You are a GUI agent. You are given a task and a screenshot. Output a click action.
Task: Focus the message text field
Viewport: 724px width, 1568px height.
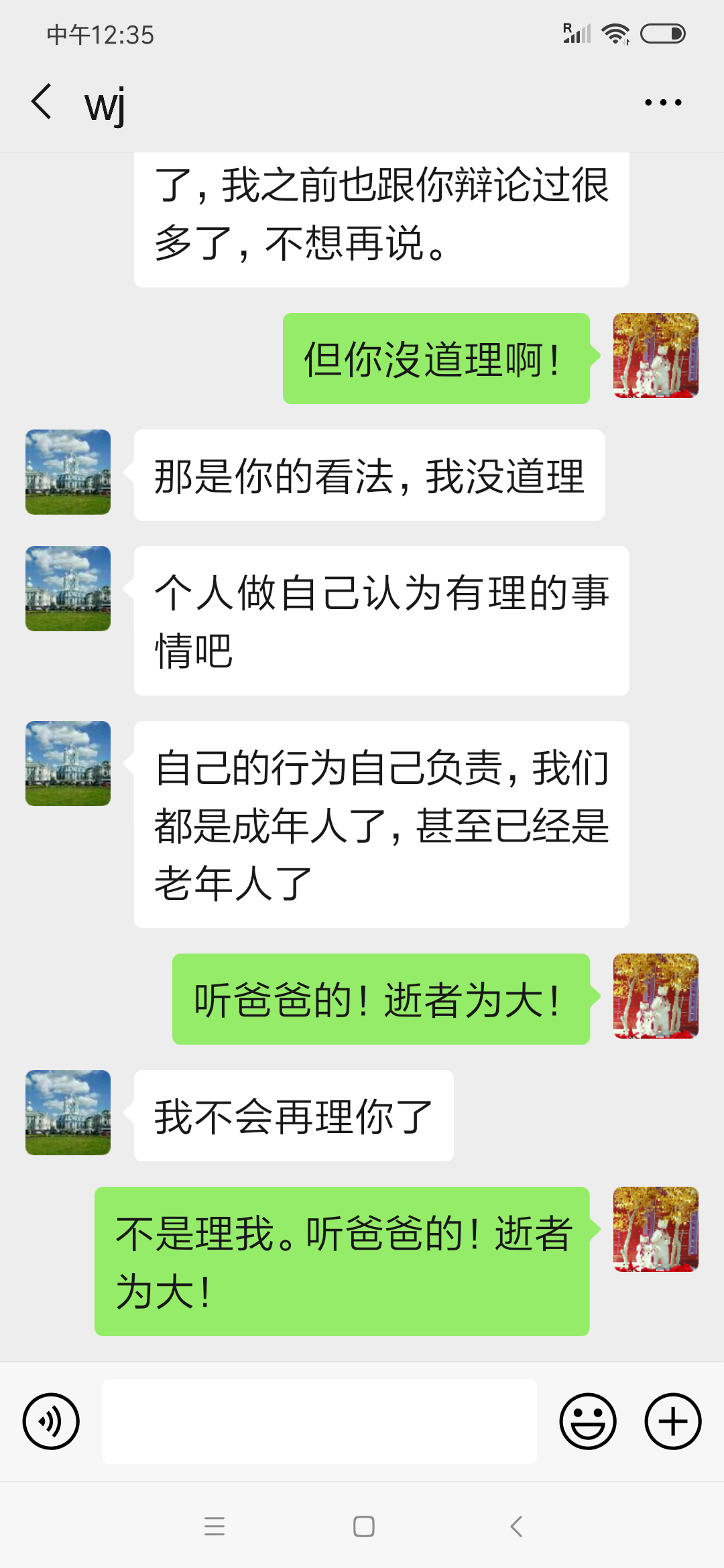[x=319, y=1421]
